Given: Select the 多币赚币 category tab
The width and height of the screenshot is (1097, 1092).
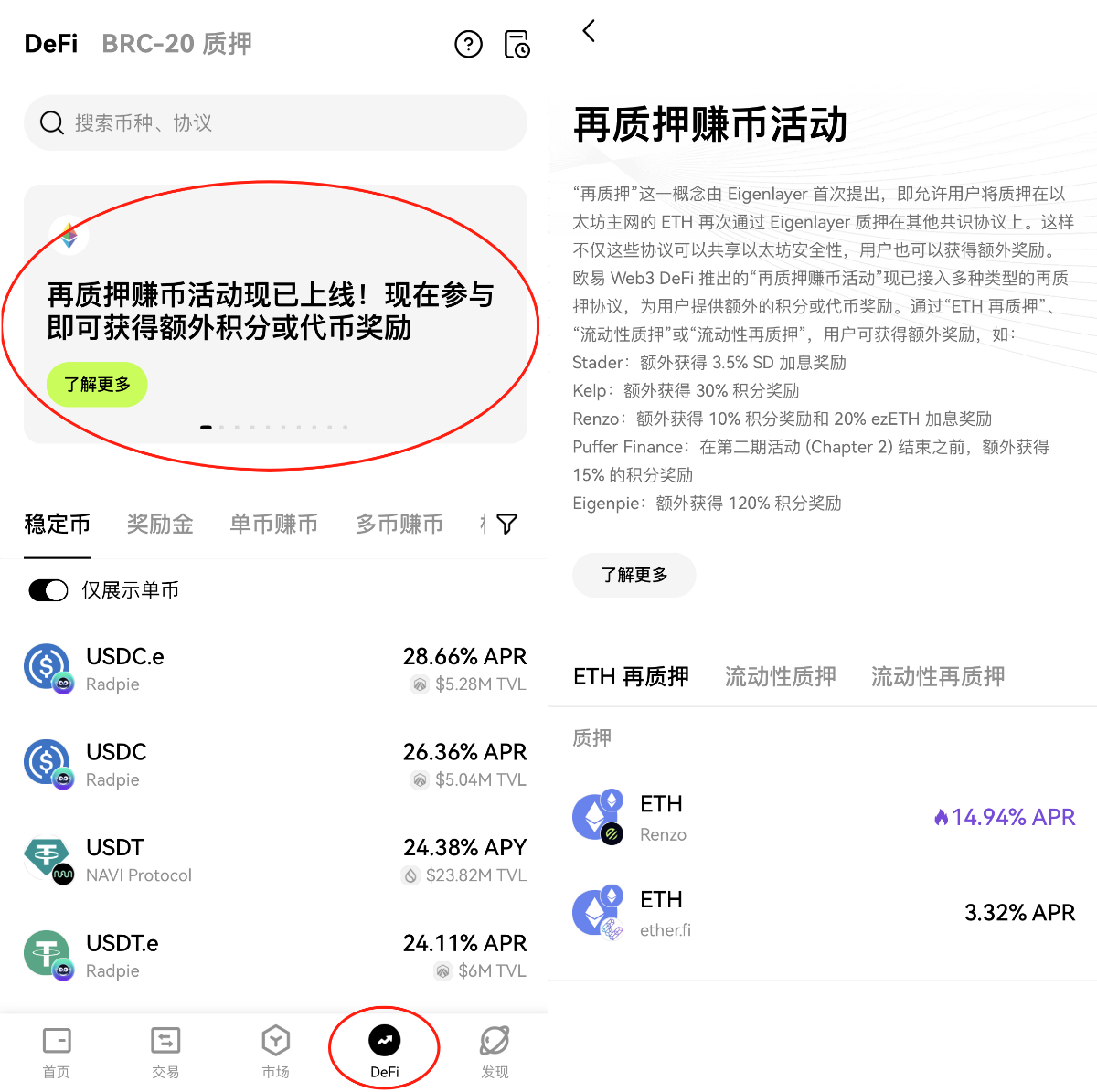Looking at the screenshot, I should 399,524.
